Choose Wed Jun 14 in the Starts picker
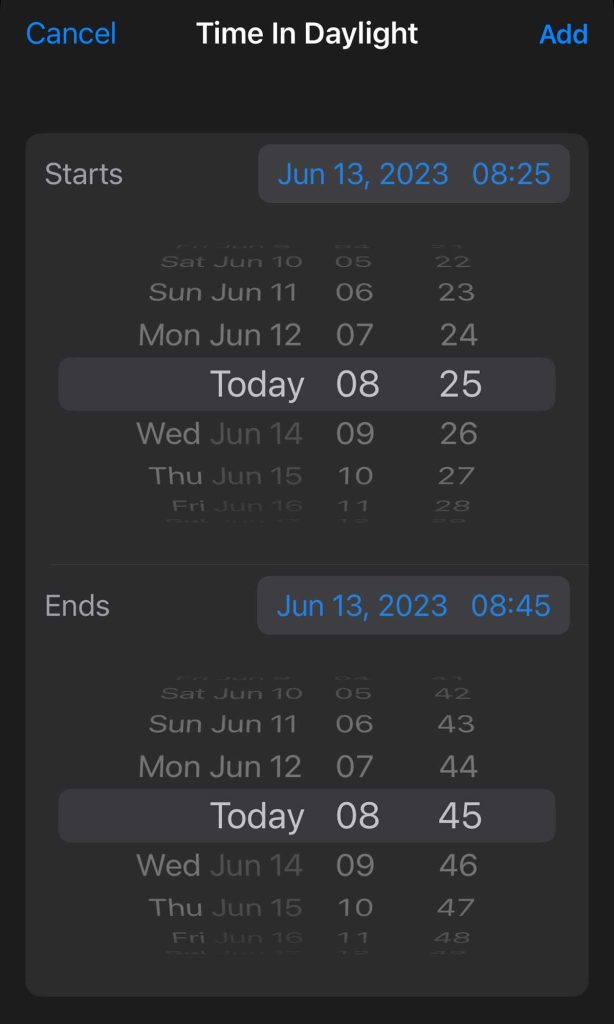 [220, 434]
